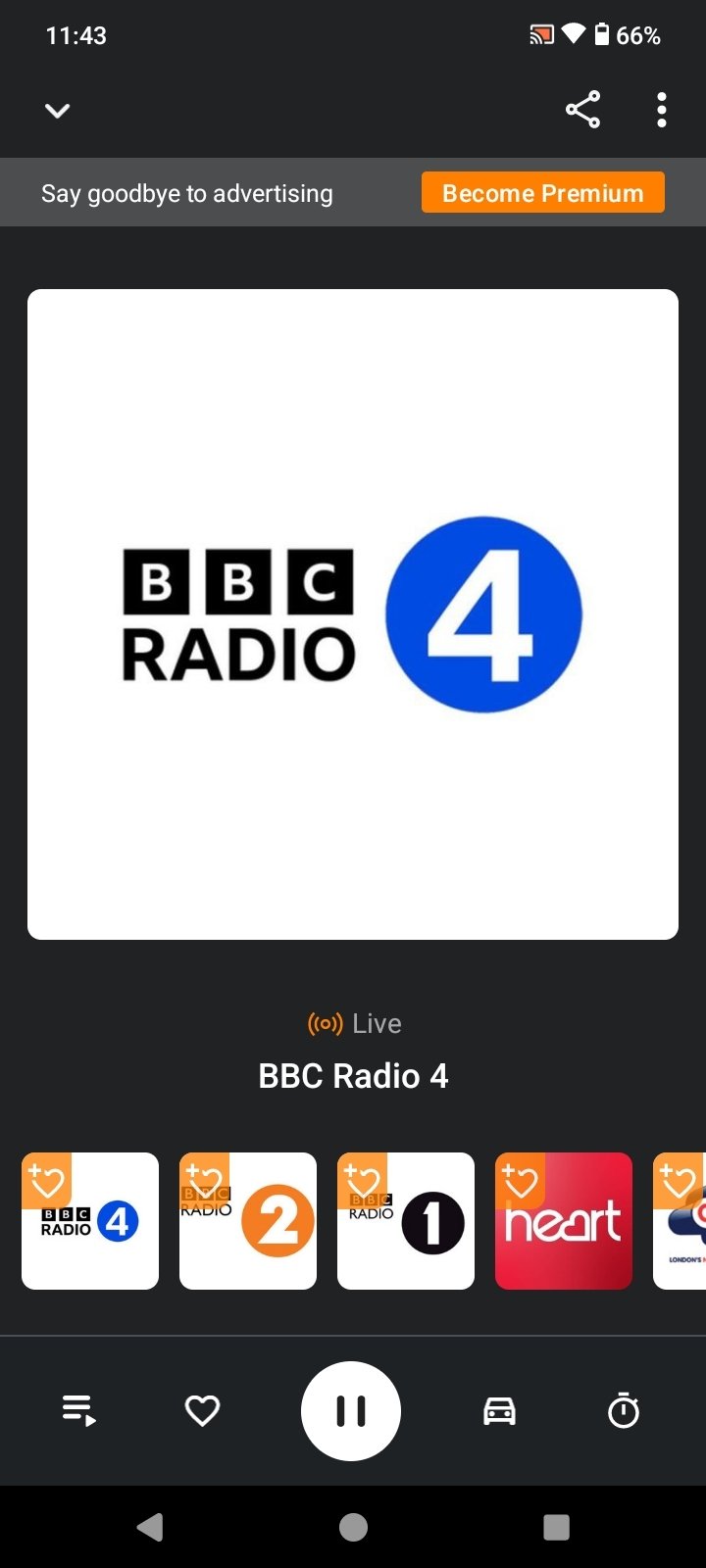Open the three-dot overflow menu

(662, 110)
